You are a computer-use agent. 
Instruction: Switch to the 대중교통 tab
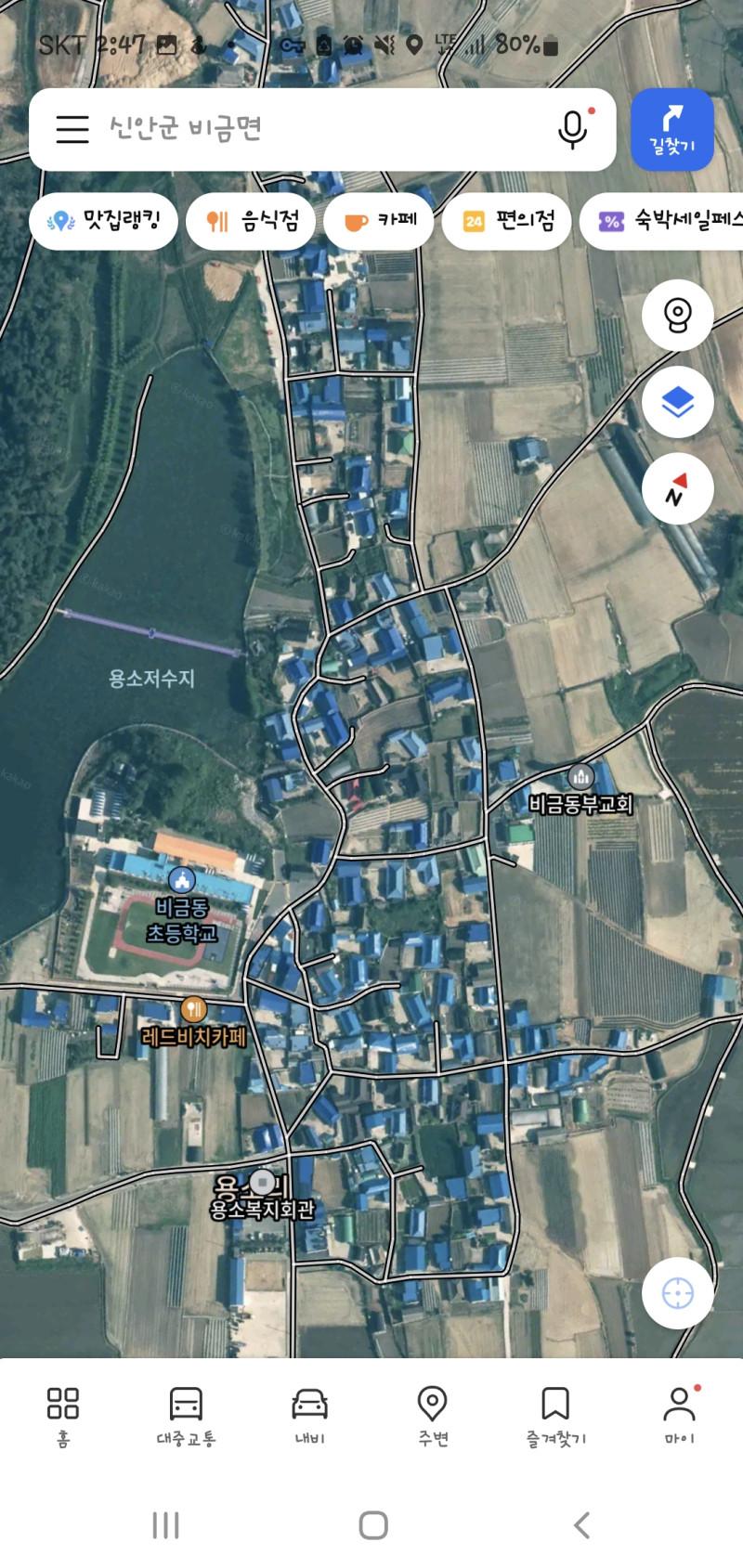tap(186, 1416)
